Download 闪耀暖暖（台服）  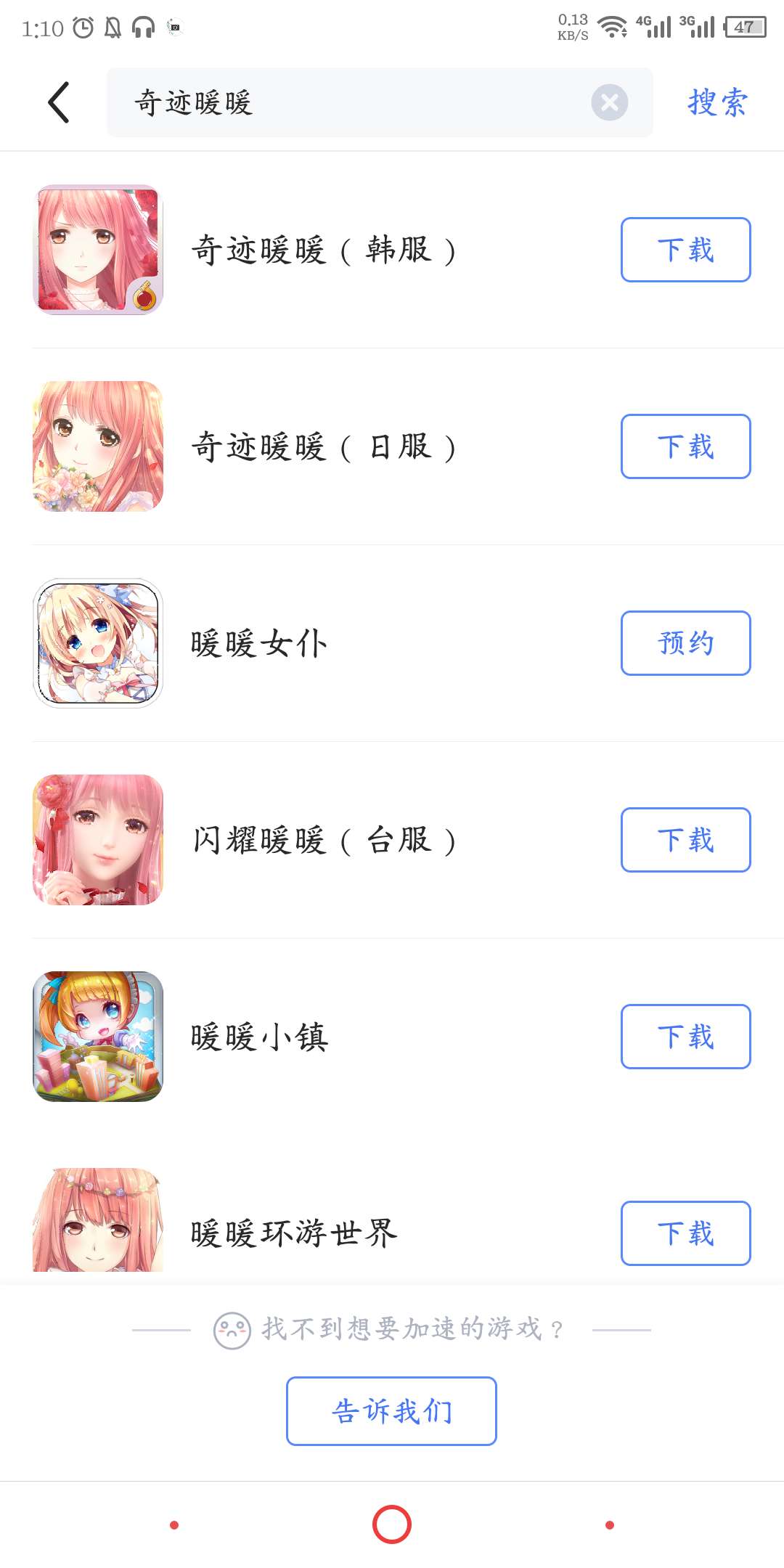(685, 840)
